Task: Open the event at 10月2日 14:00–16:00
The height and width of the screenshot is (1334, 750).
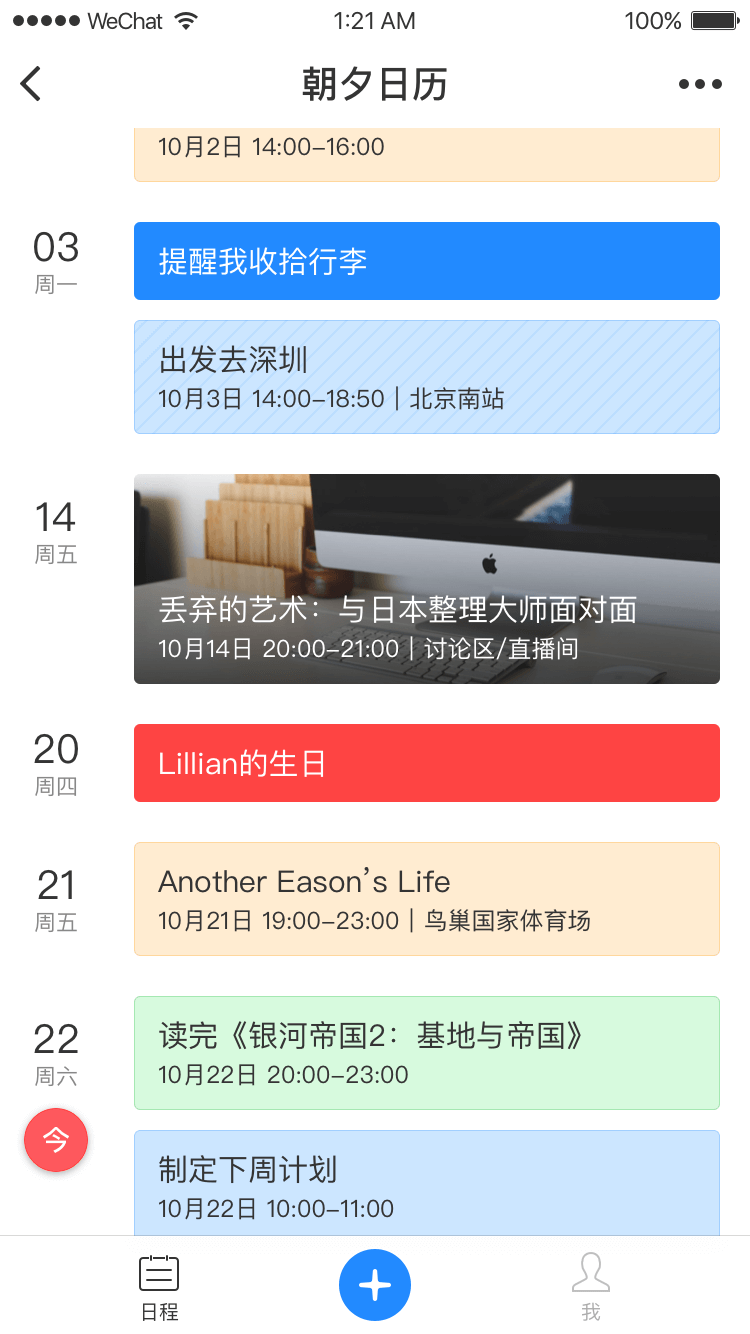Action: tap(427, 154)
